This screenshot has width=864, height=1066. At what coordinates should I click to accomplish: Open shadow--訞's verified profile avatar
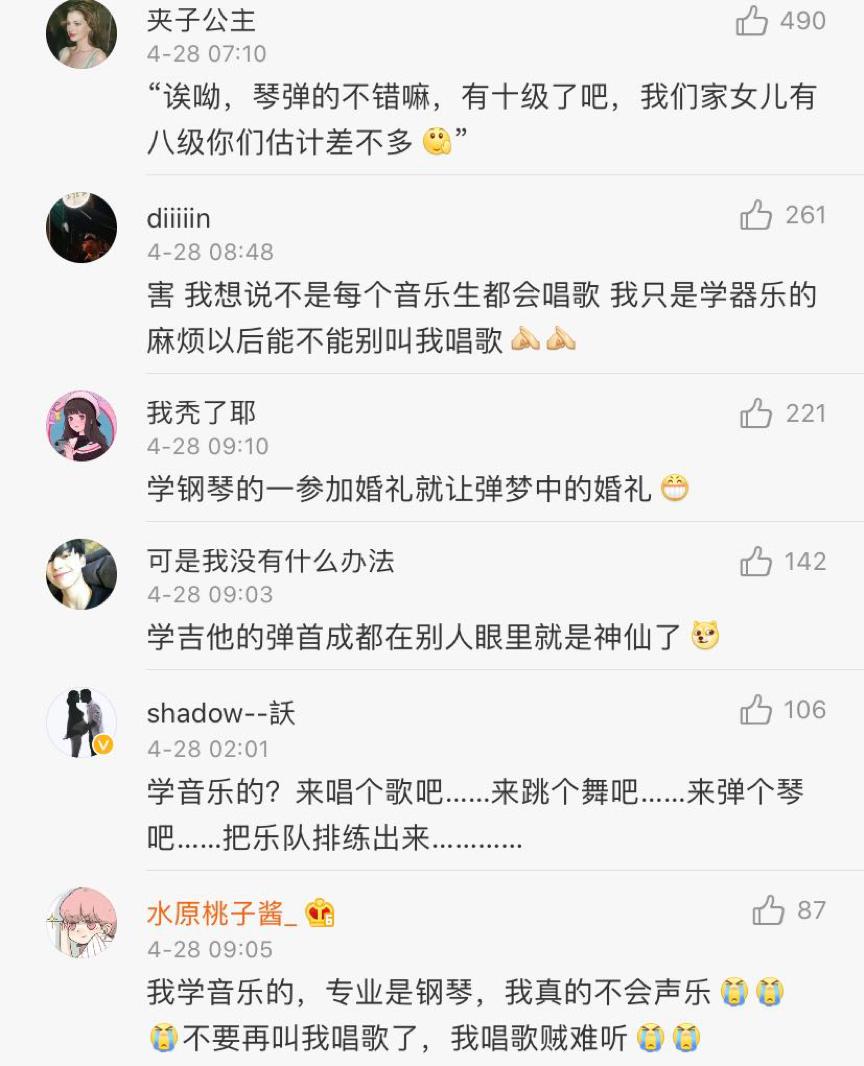pos(81,722)
